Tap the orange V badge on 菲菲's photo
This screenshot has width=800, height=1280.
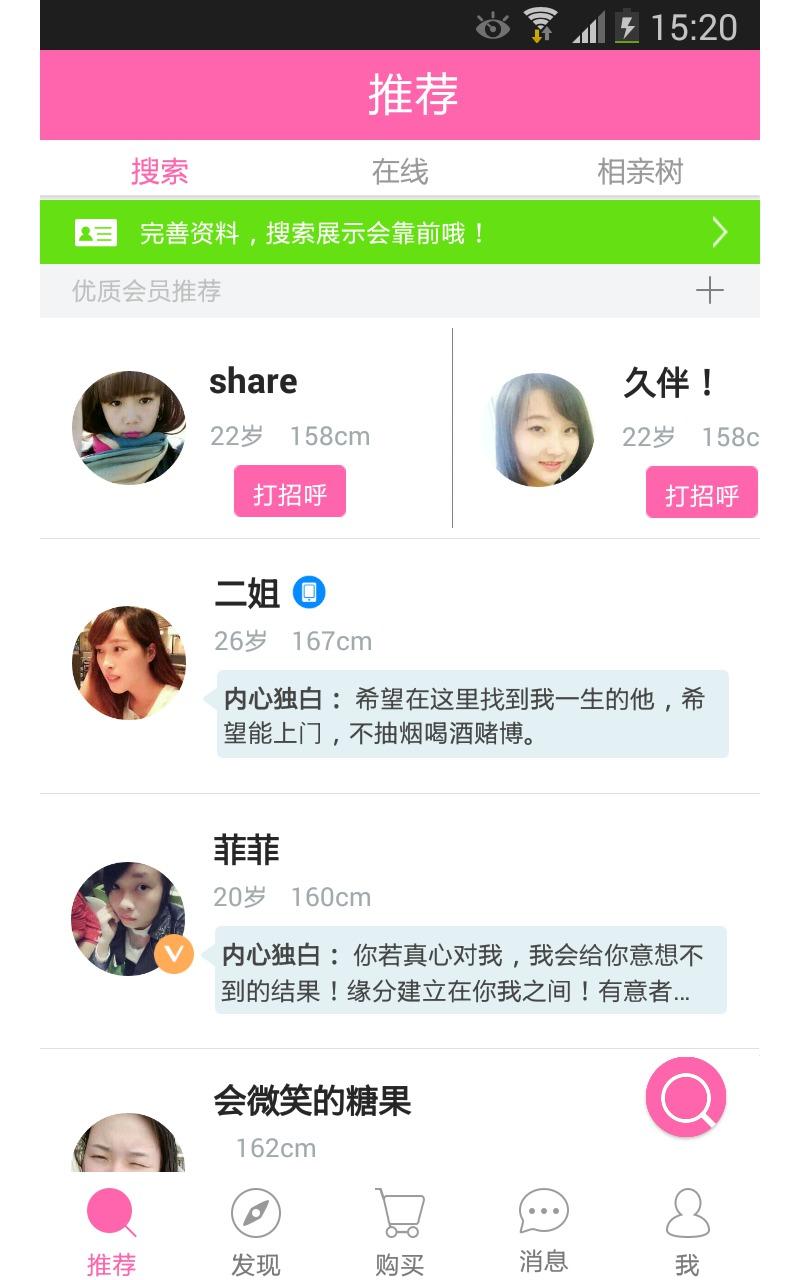coord(174,955)
